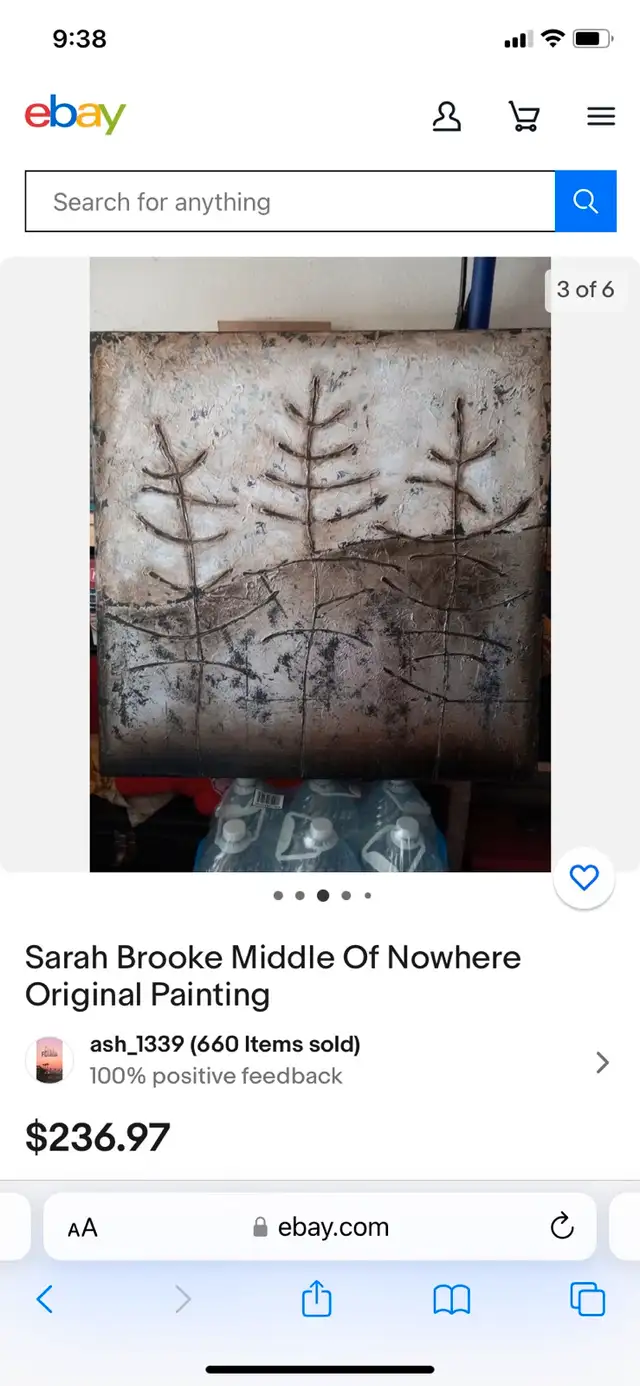Open the account profile icon

[447, 117]
